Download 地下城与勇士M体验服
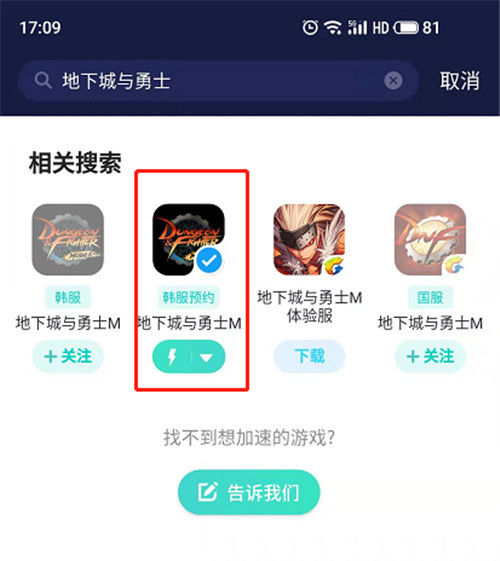500x561 pixels. pos(309,356)
